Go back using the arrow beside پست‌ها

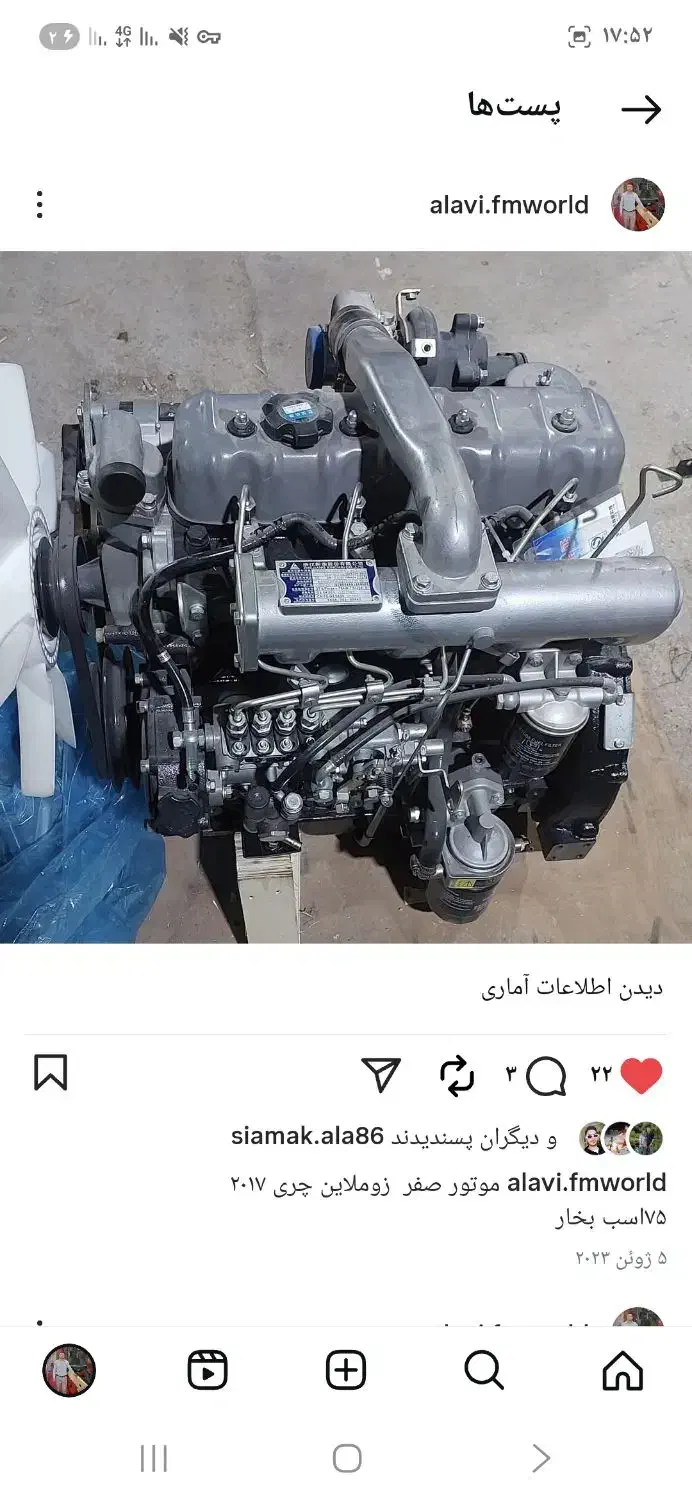tap(641, 109)
